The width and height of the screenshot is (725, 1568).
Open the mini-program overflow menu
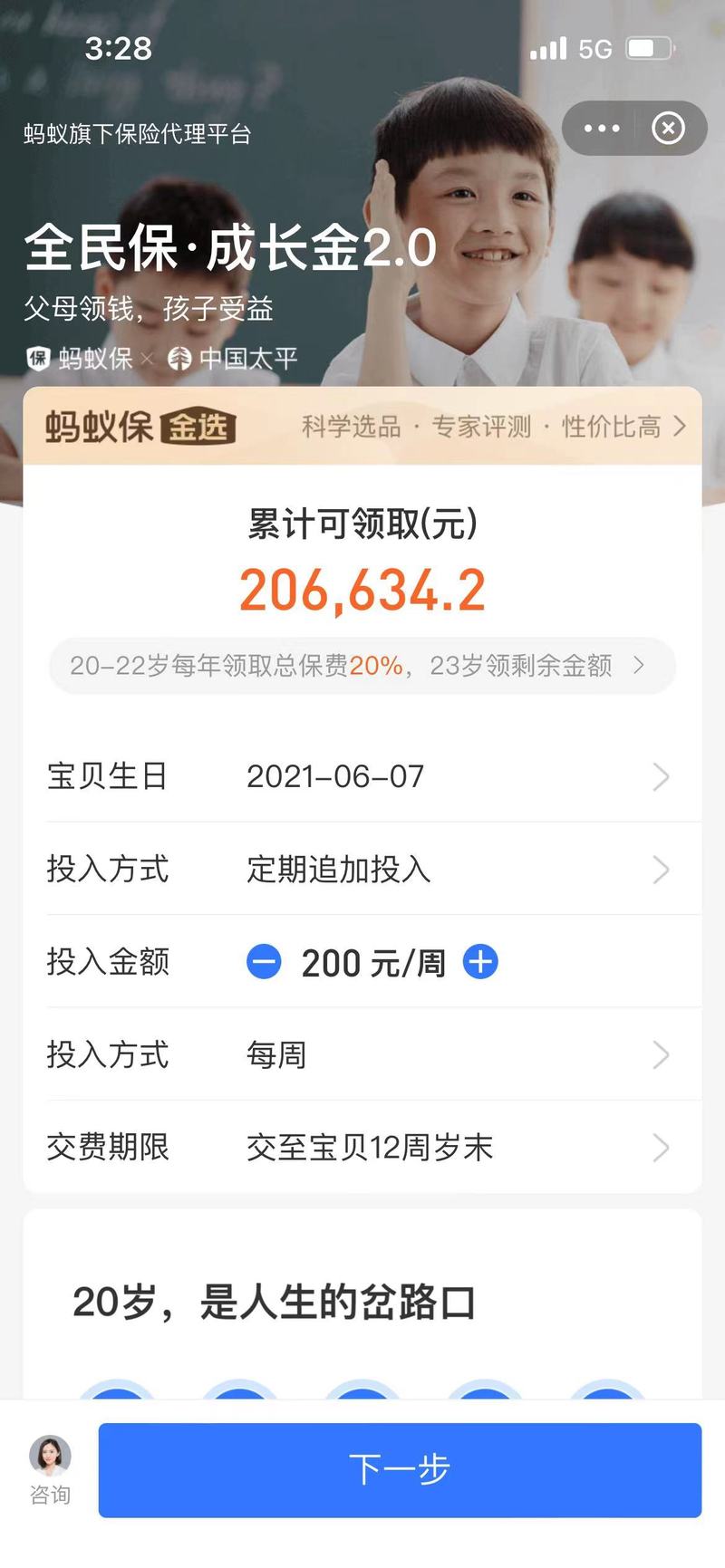click(602, 129)
